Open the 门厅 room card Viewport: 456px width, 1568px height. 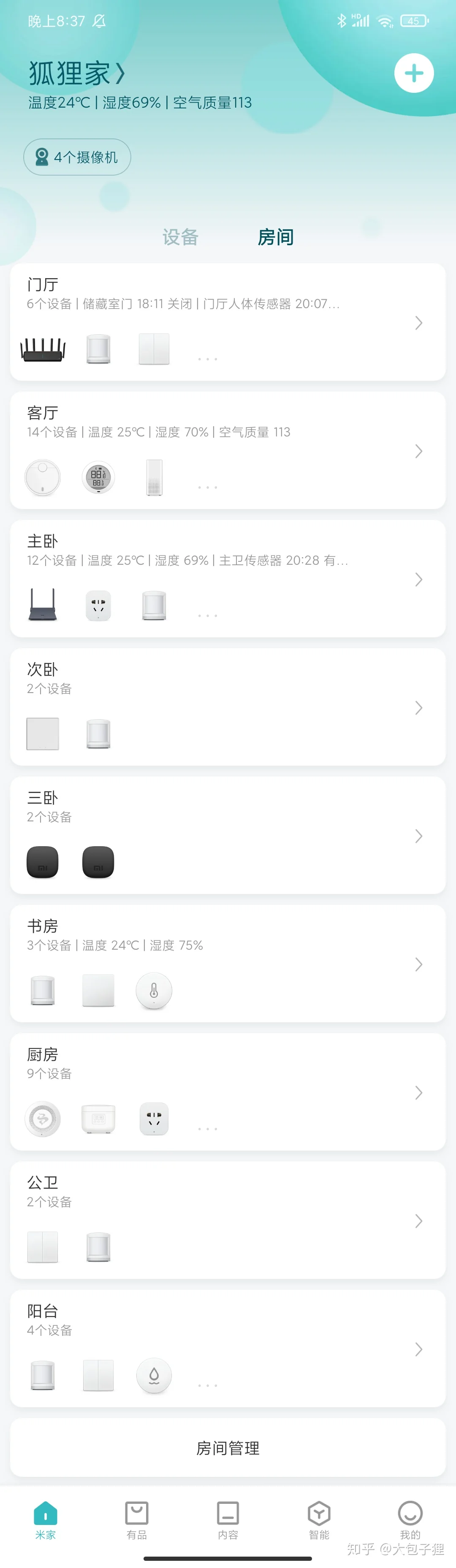[228, 322]
